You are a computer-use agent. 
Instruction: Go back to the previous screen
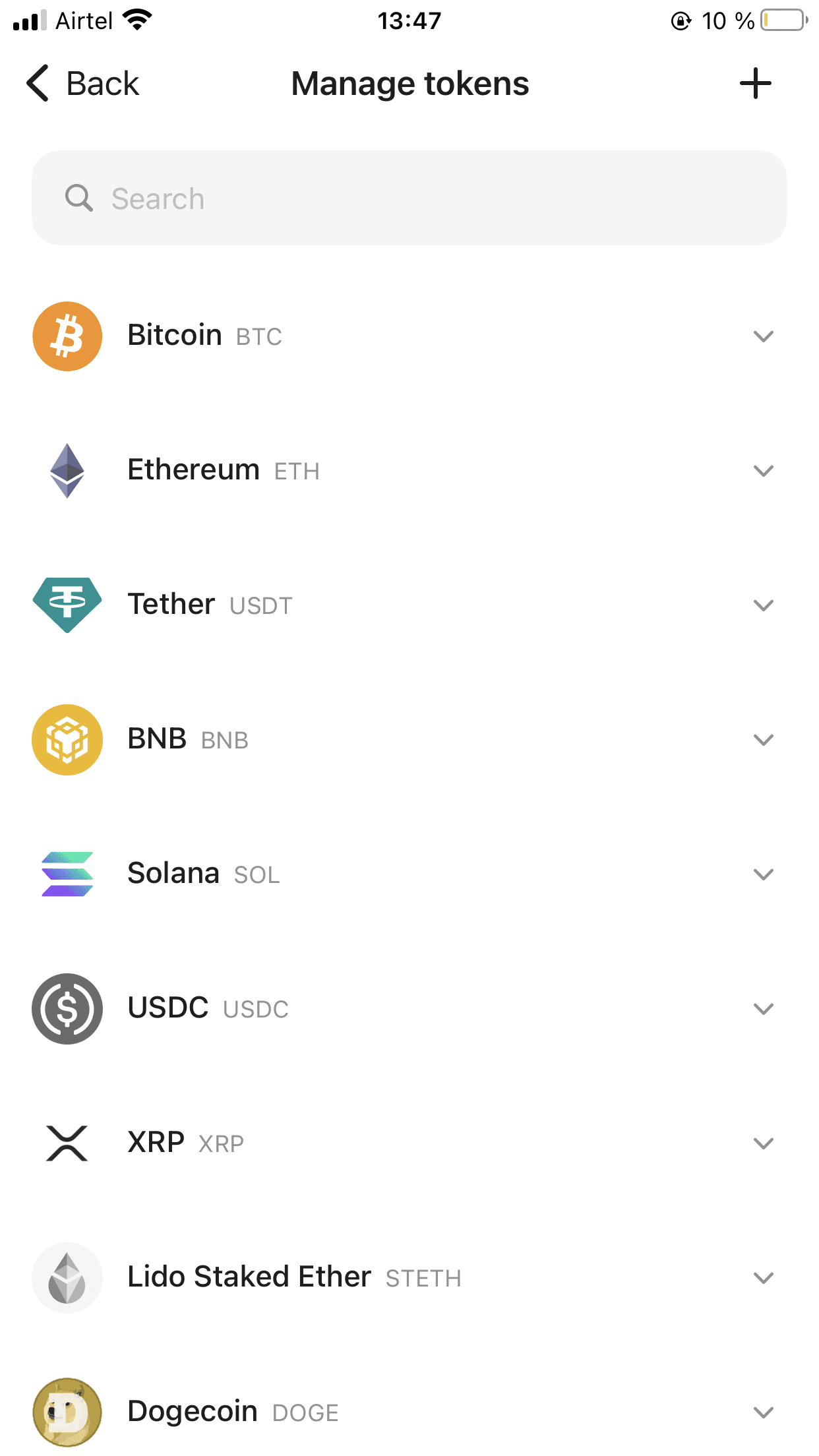coord(82,84)
